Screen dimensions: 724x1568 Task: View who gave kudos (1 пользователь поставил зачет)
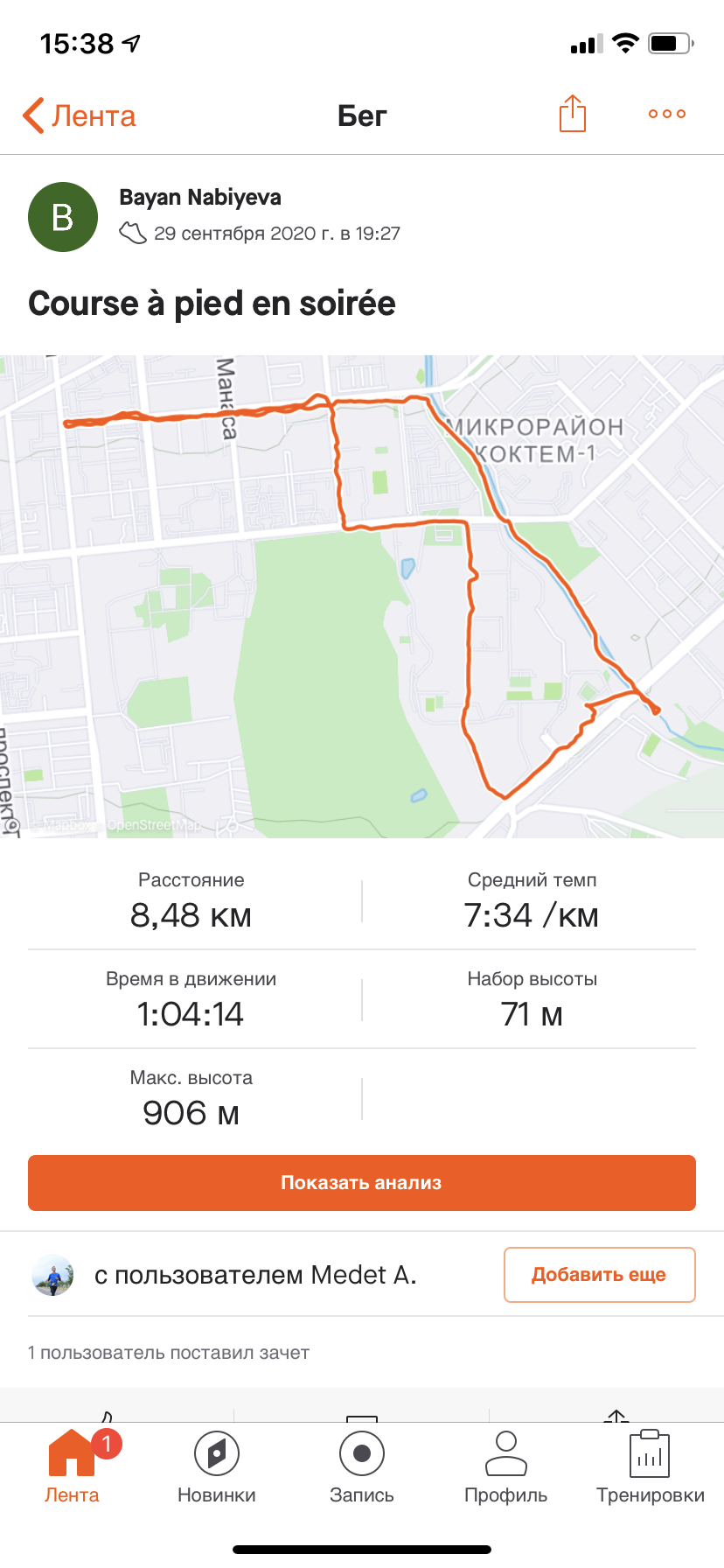click(x=169, y=1353)
